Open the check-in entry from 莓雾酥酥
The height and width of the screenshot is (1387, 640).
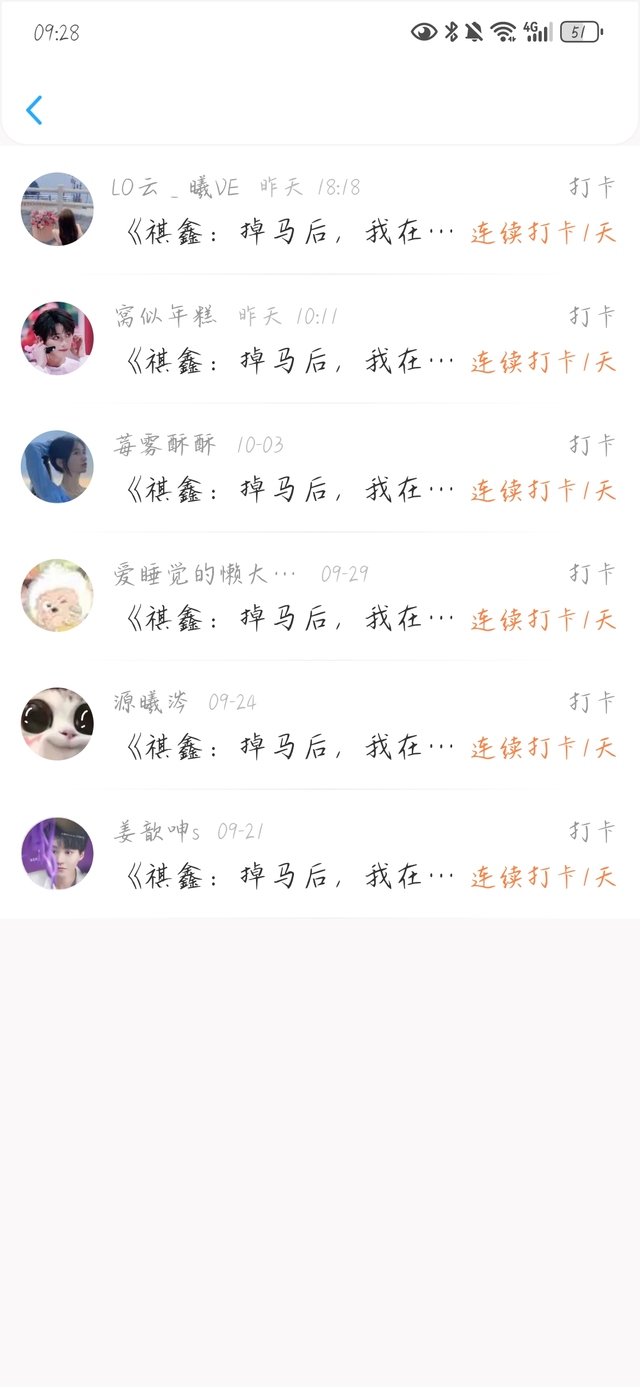320,467
